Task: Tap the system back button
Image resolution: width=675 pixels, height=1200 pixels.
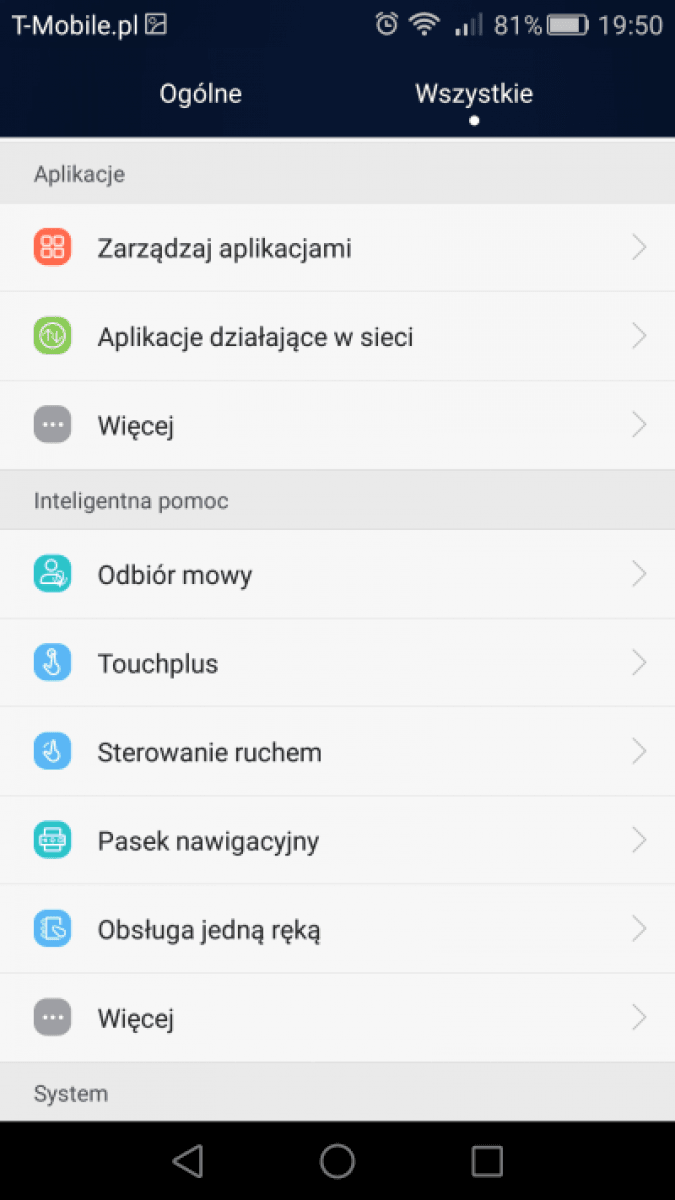Action: 188,1160
